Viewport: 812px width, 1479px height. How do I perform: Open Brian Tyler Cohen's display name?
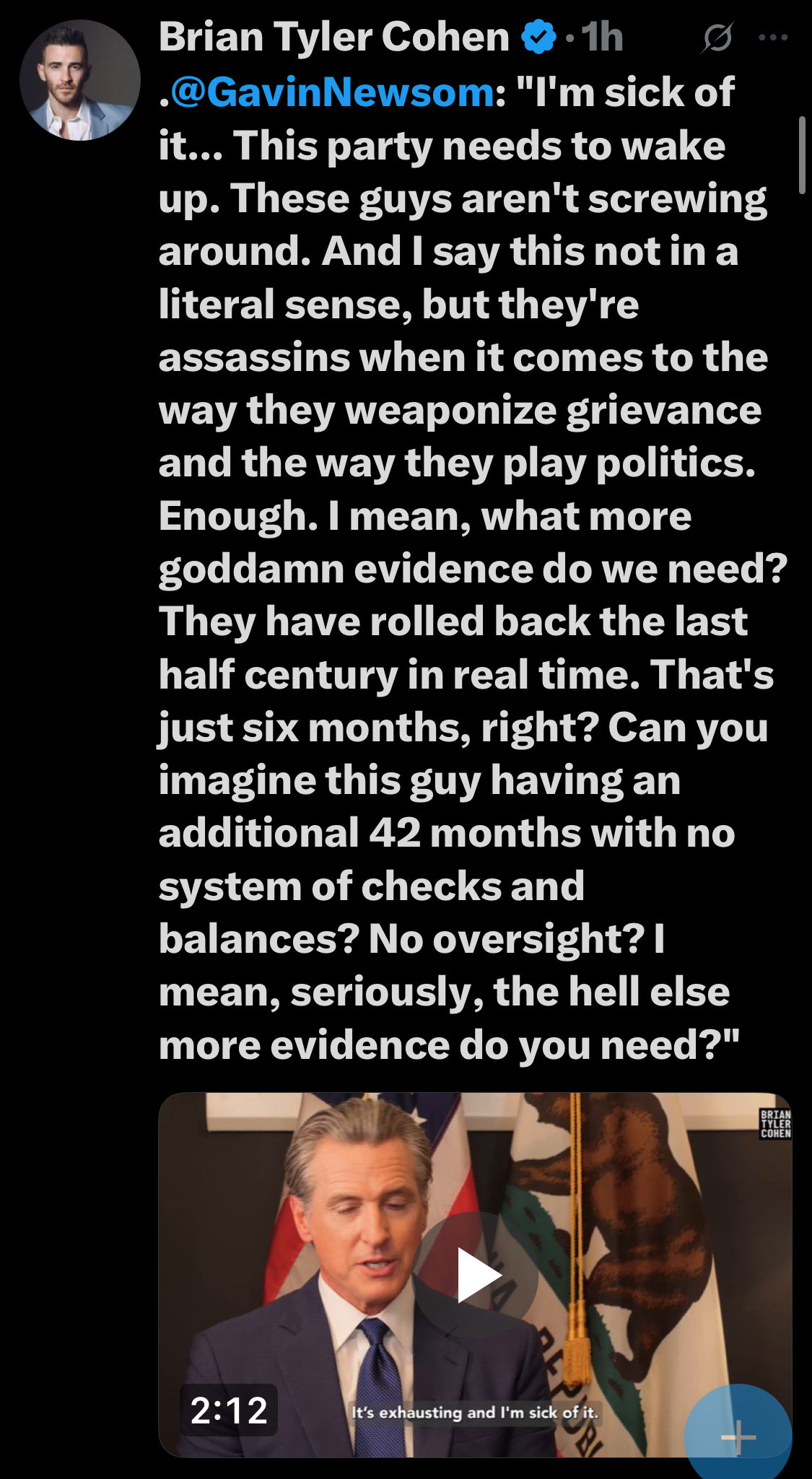(x=334, y=38)
